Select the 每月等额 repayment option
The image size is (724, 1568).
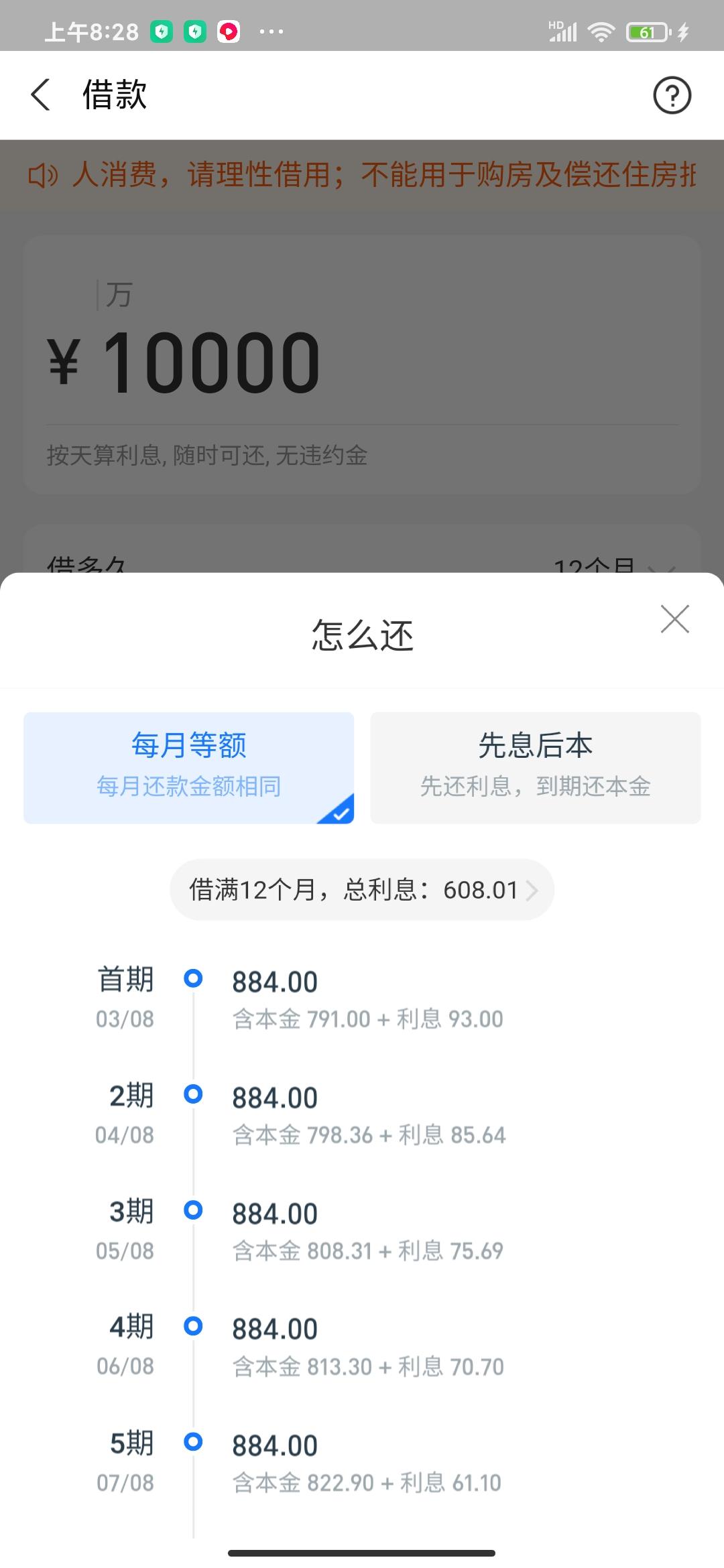(188, 767)
